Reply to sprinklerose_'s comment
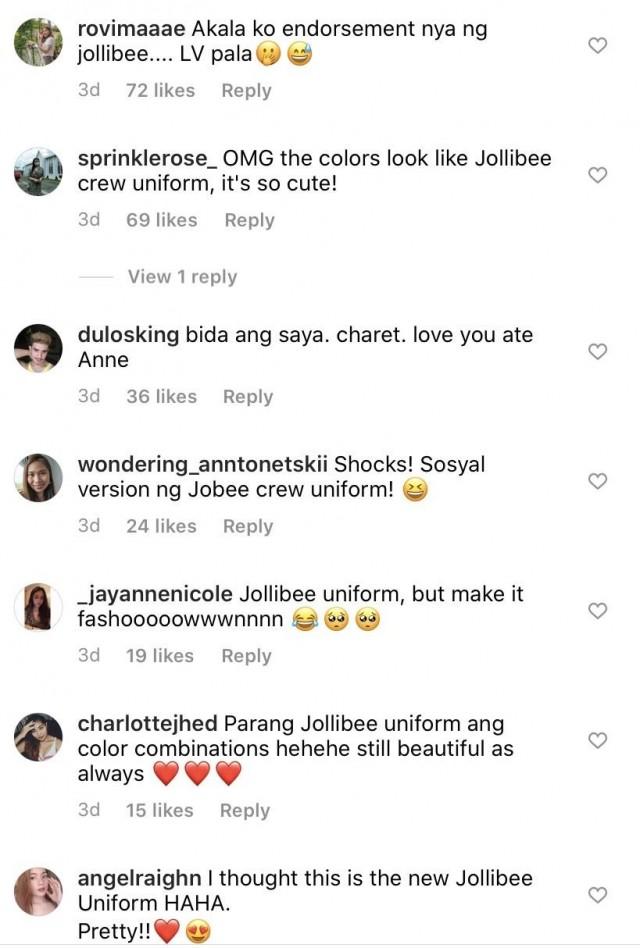Viewport: 640px width, 948px height. pos(249,220)
